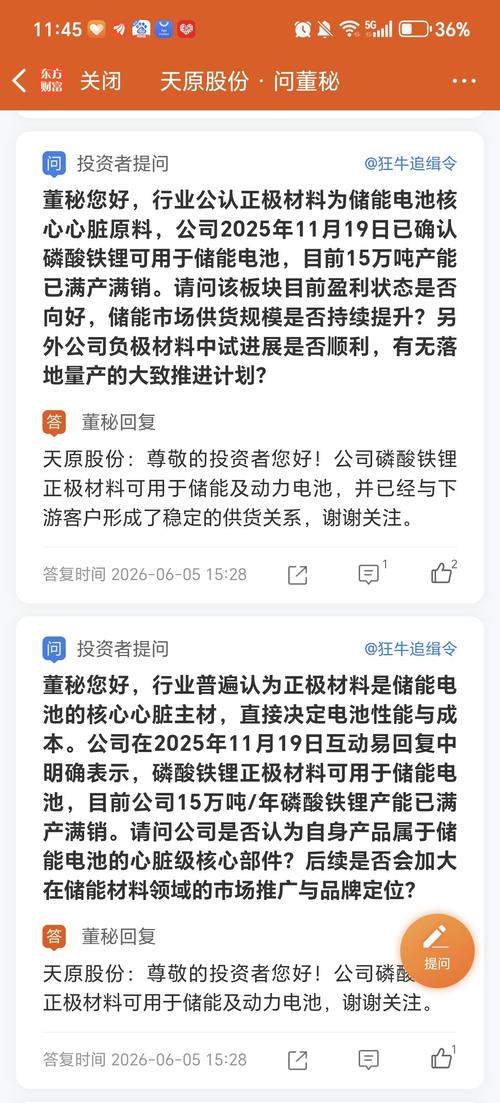Screen dimensions: 500x1103
Task: Tap 关闭 to close the page
Action: [x=101, y=82]
